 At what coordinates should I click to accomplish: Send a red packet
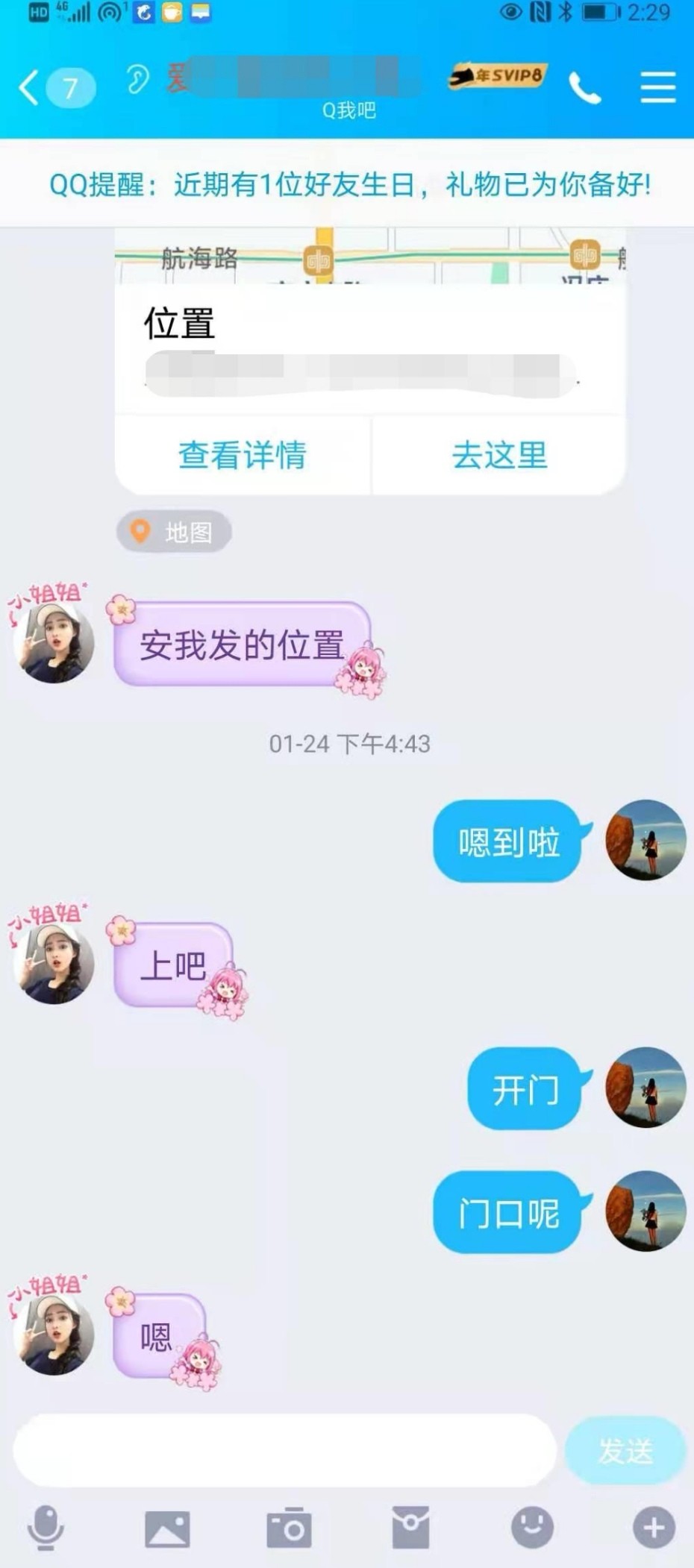point(410,1528)
